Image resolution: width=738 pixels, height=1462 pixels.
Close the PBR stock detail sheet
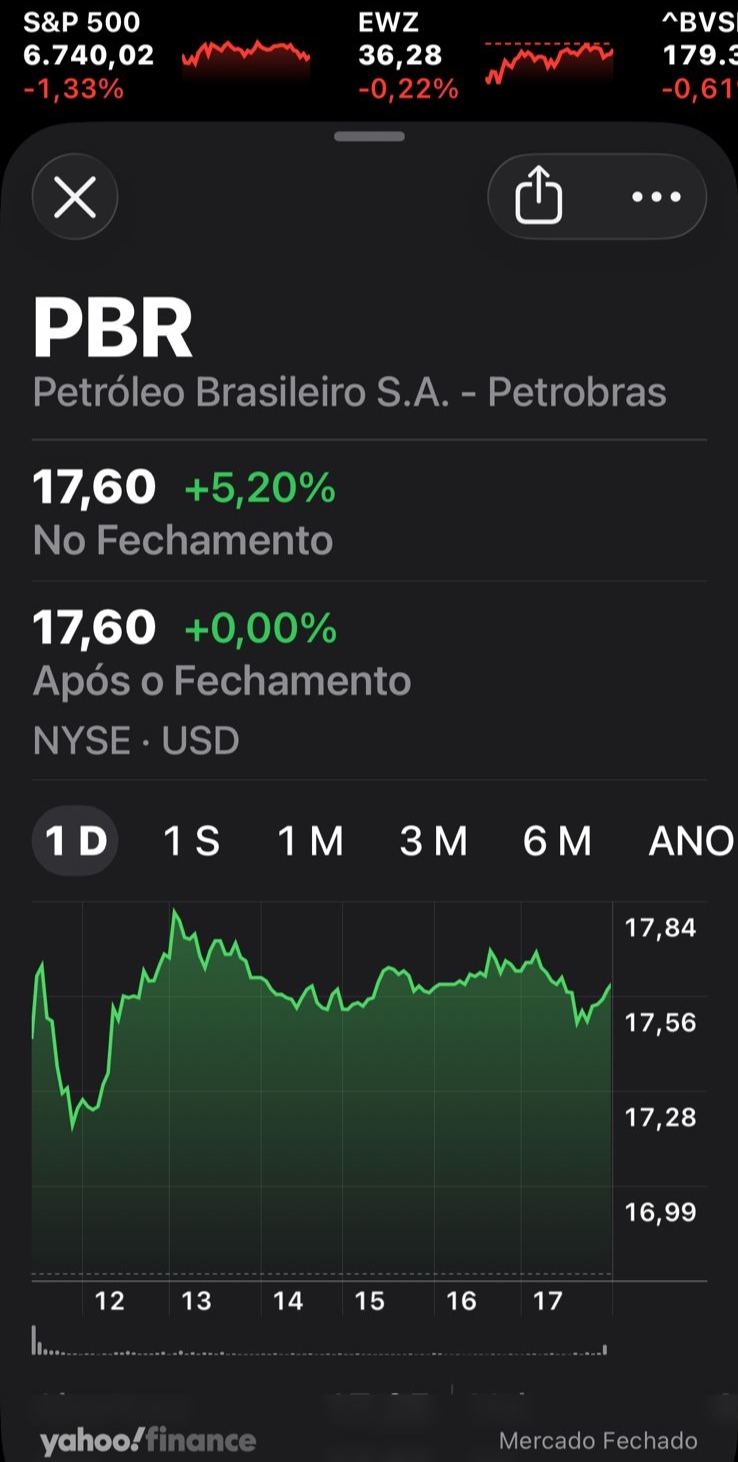[x=75, y=197]
